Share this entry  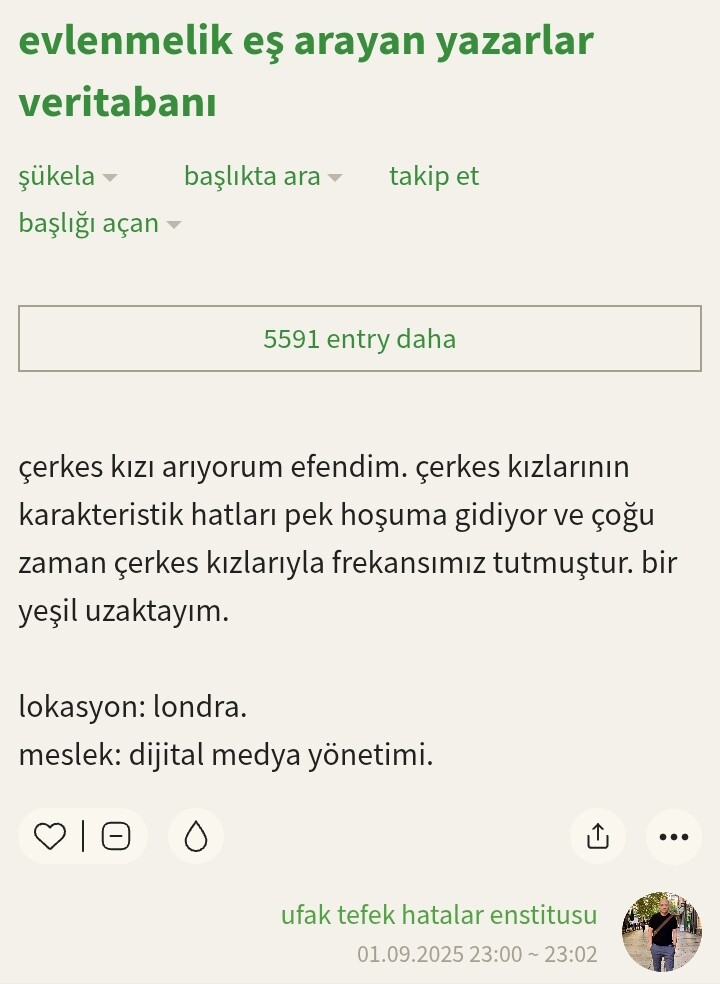coord(598,836)
